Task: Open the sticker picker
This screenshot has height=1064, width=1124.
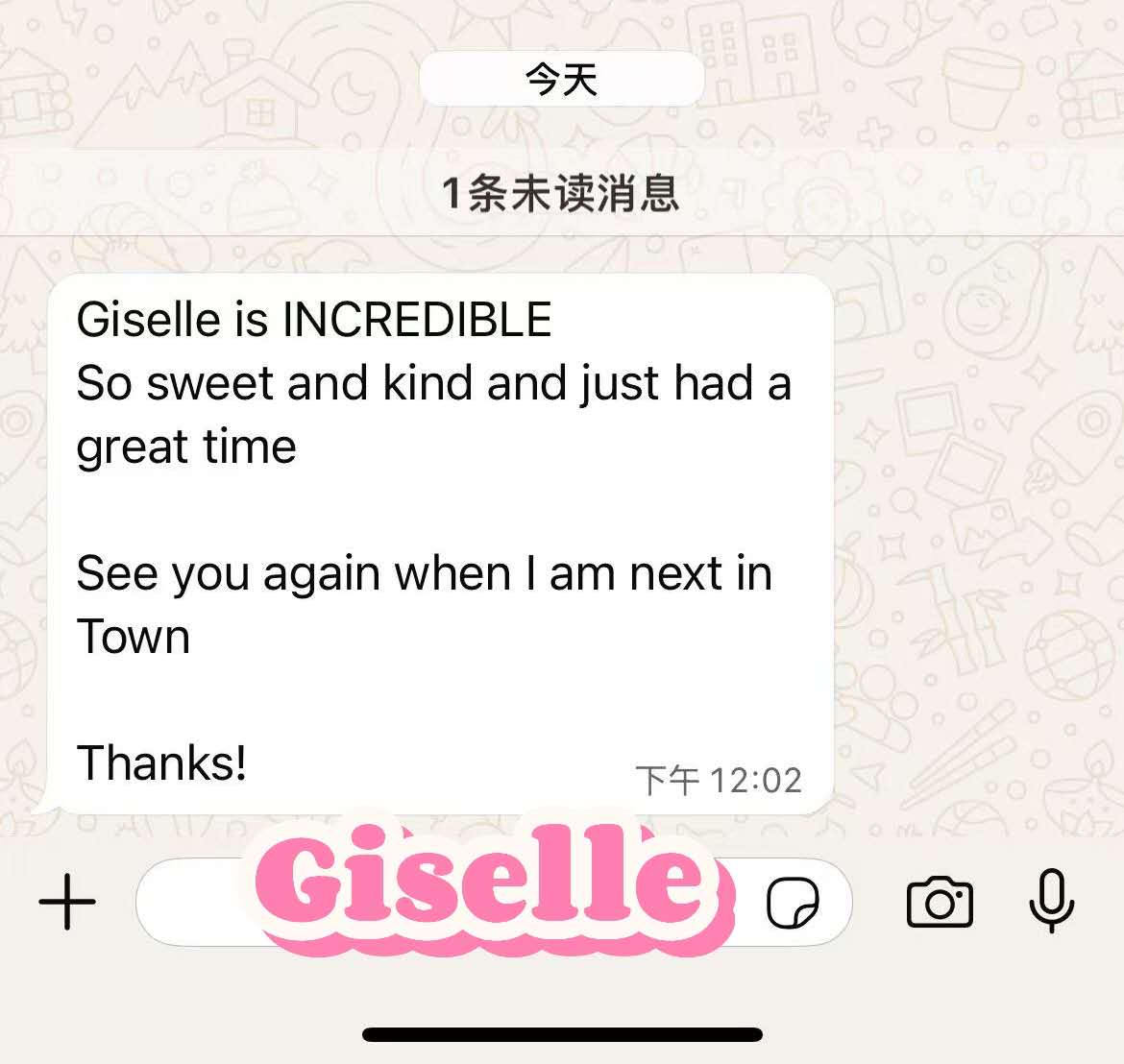Action: (x=793, y=903)
